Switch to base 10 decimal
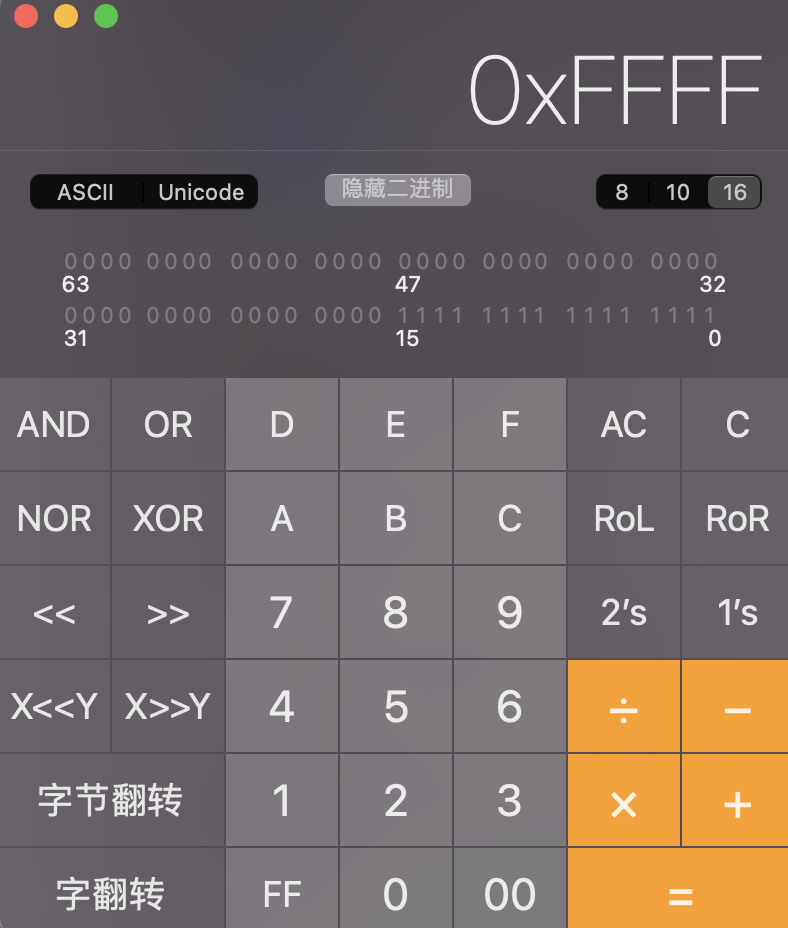 point(678,192)
